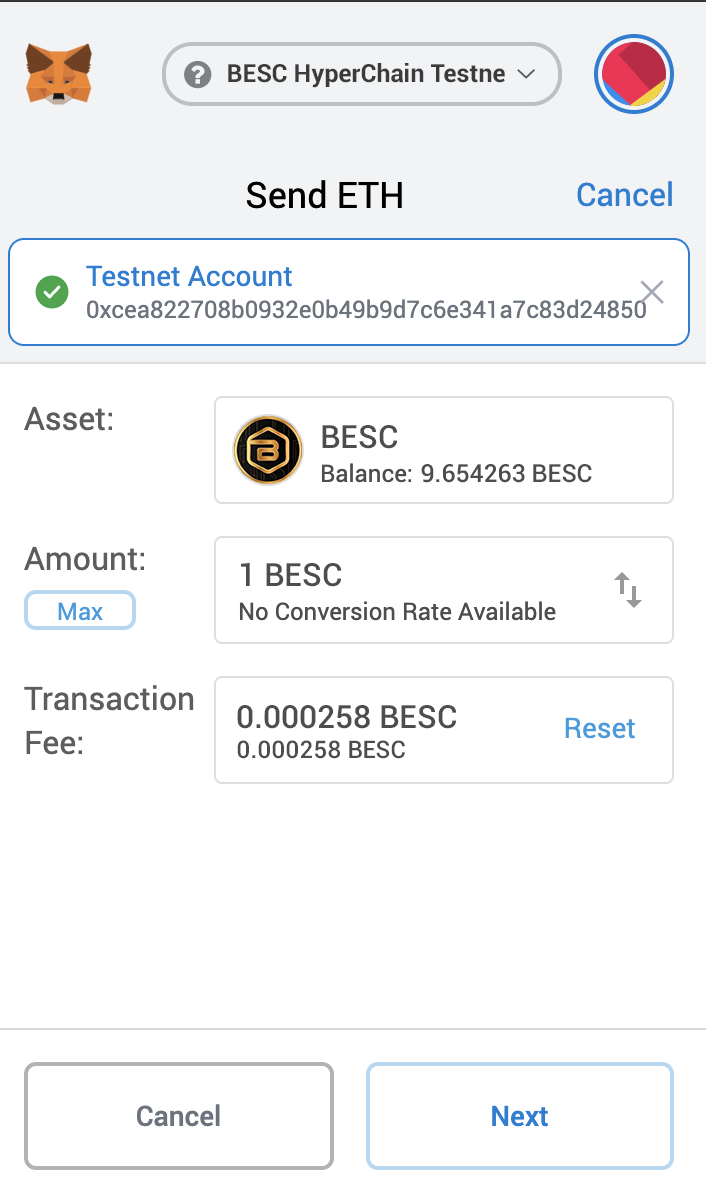706x1200 pixels.
Task: Tap the Cancel link beside Send ETH
Action: point(624,194)
